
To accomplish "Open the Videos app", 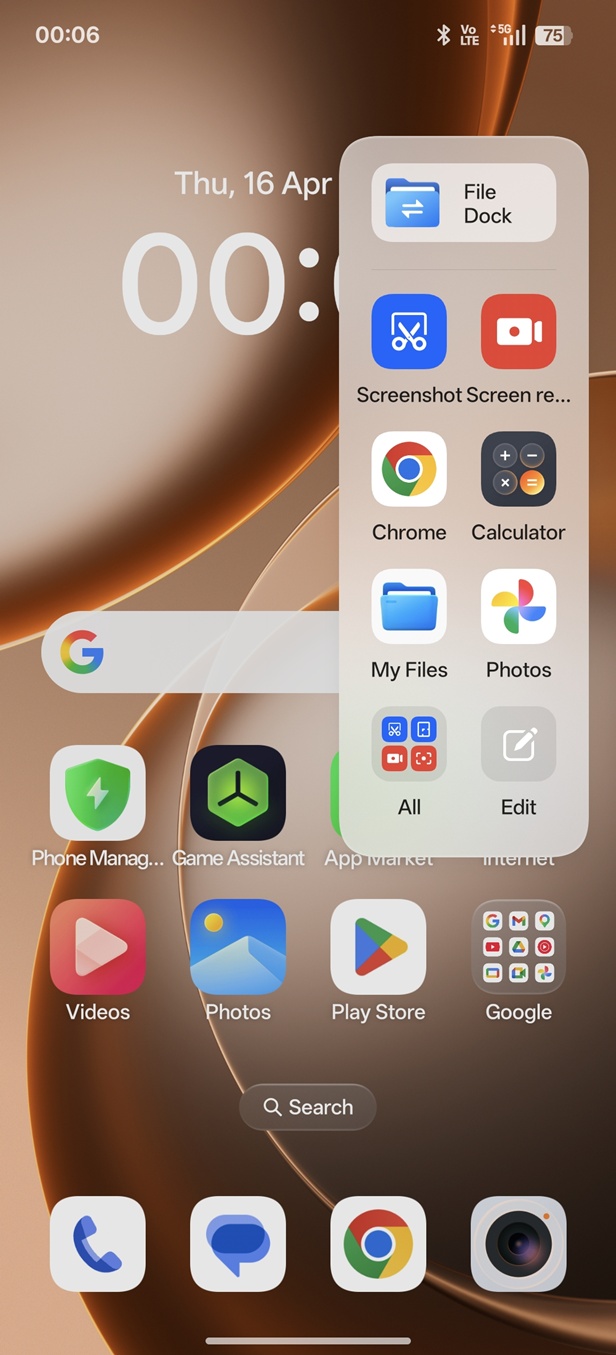I will tap(97, 946).
